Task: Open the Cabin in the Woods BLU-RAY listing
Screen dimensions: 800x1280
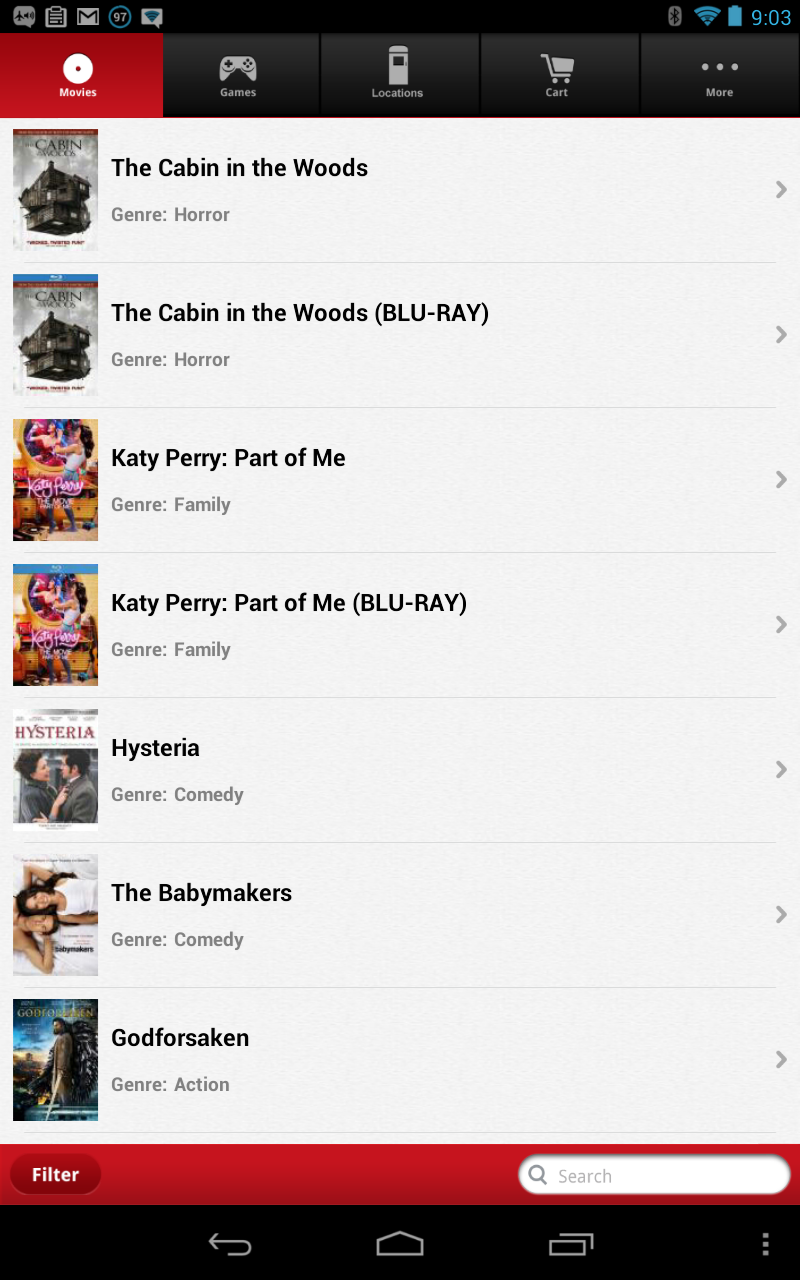Action: (400, 334)
